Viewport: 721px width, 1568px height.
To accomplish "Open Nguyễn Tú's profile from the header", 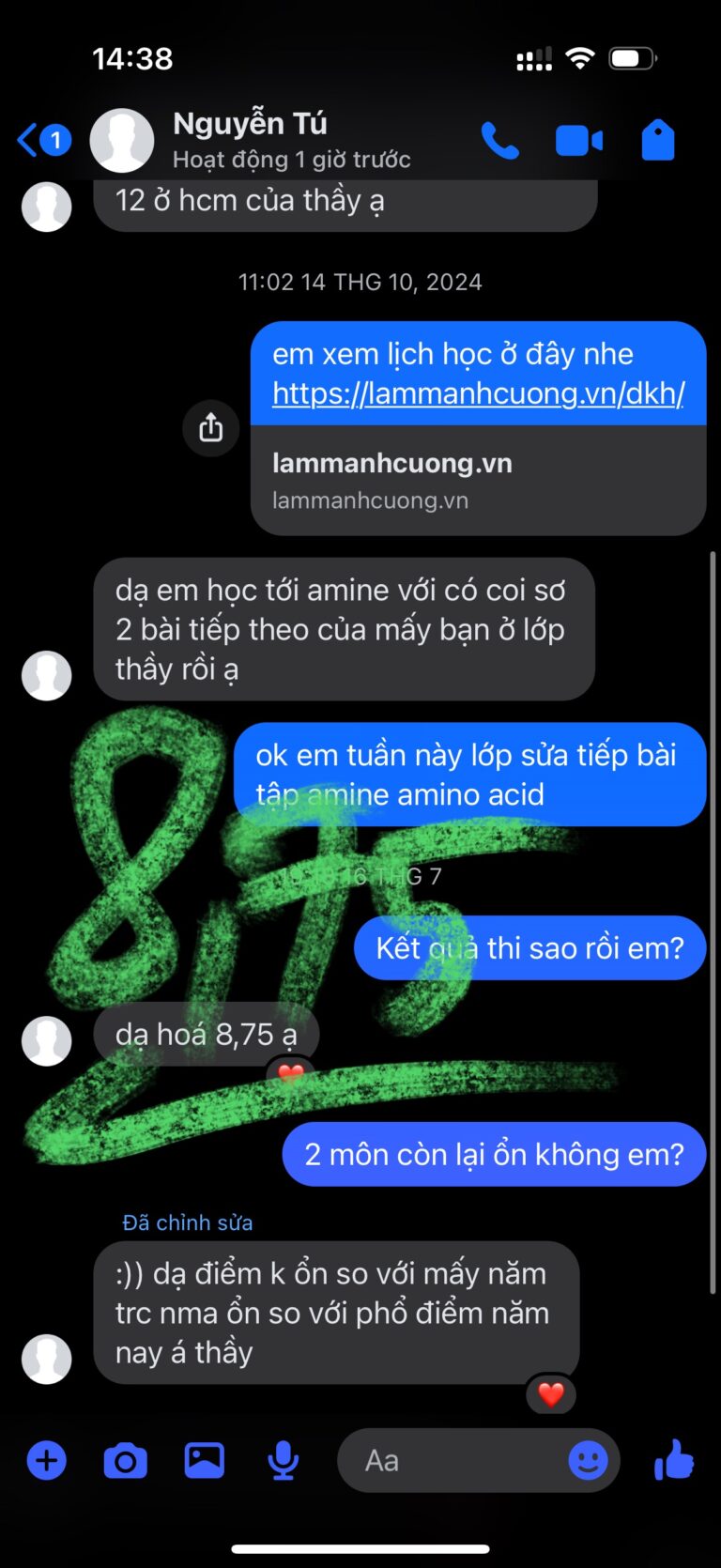I will (250, 140).
